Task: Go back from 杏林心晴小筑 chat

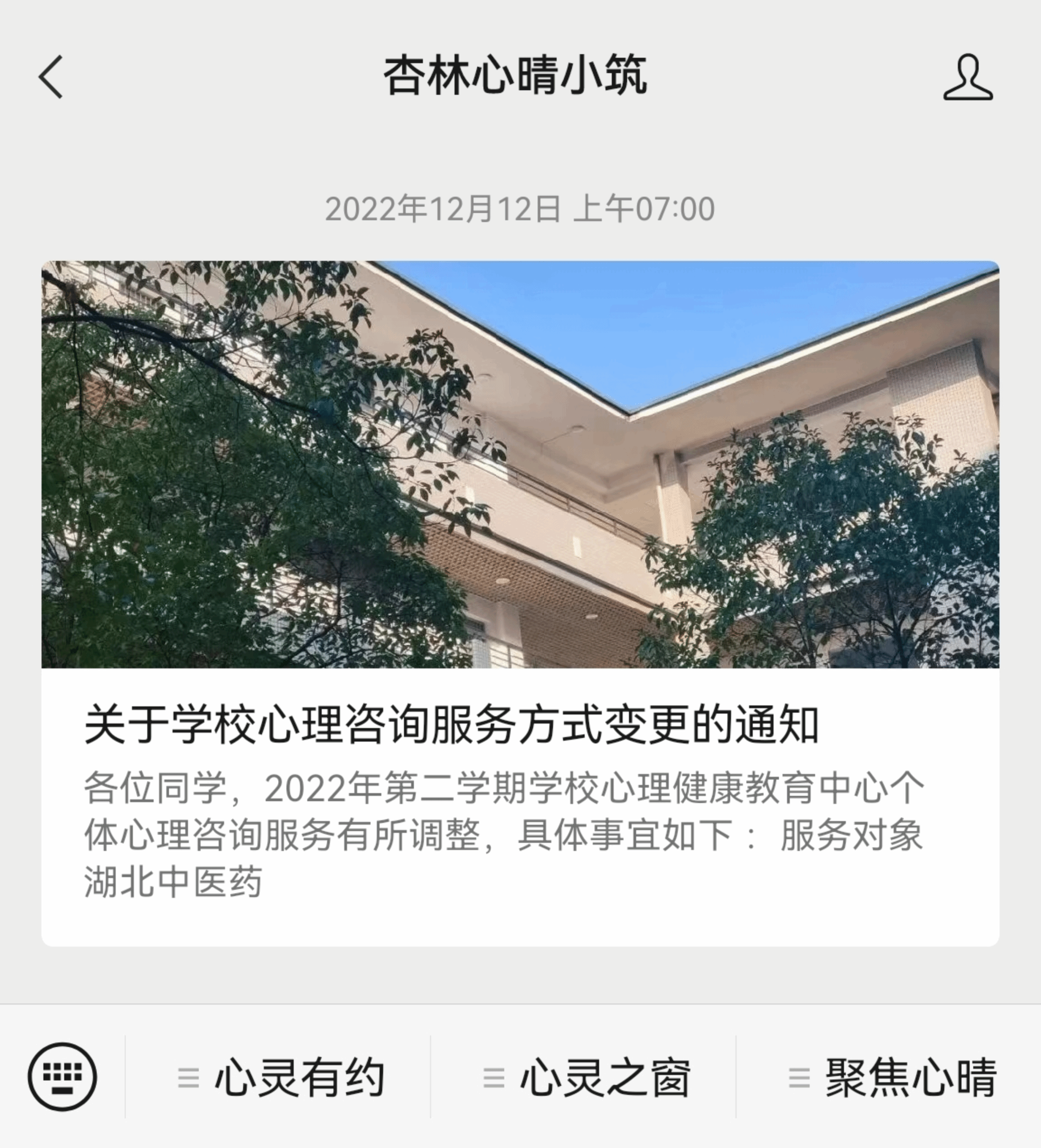Action: click(x=51, y=77)
